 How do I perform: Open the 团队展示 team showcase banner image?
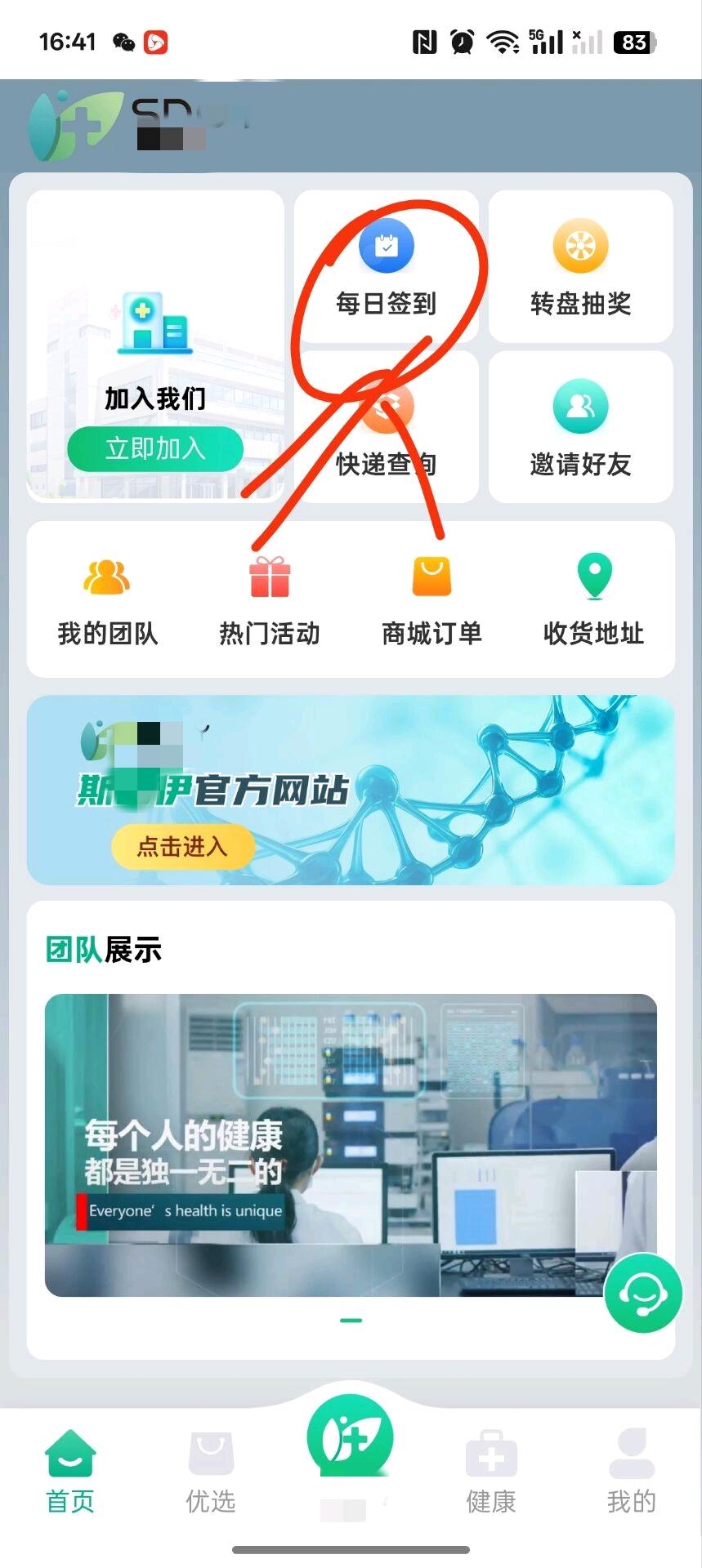(351, 1143)
